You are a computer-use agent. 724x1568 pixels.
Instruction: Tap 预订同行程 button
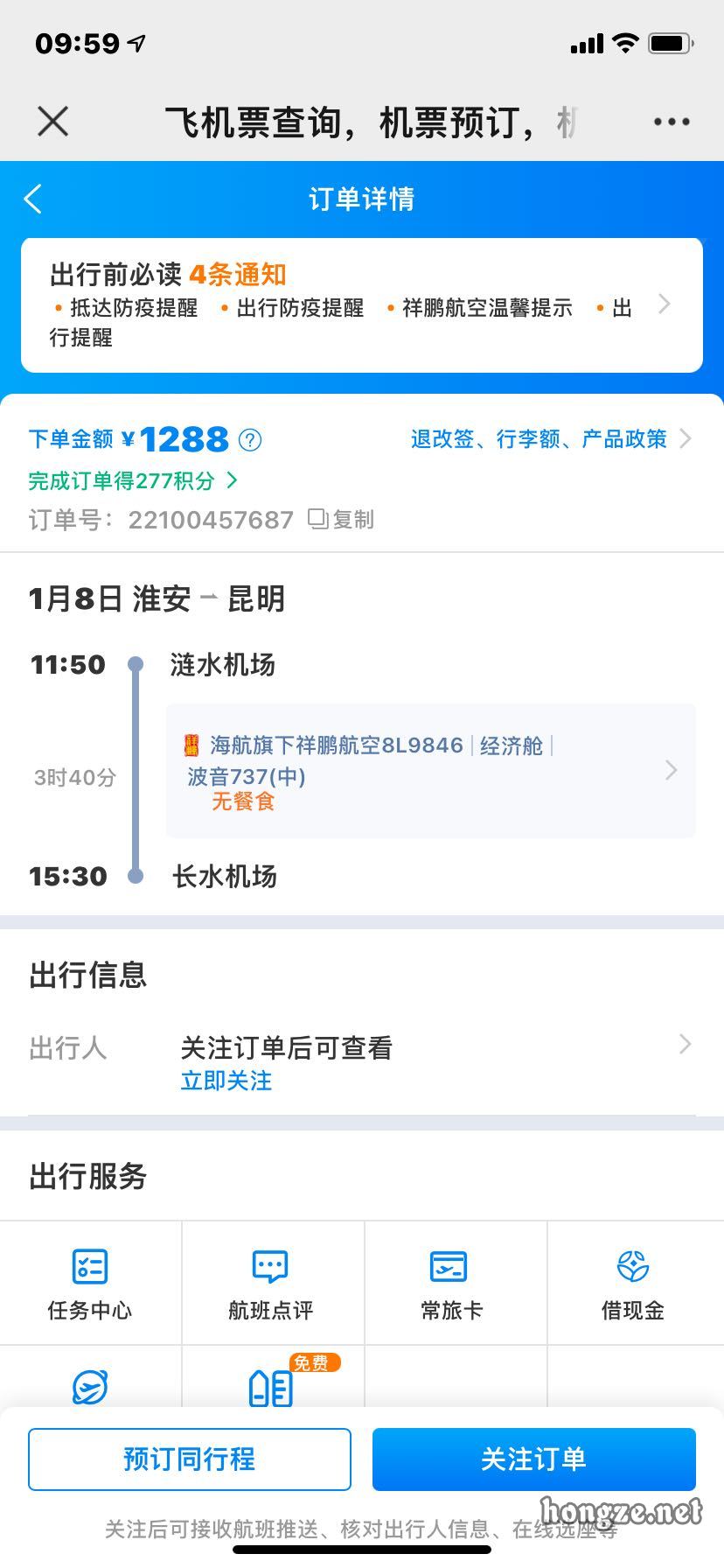[190, 1459]
